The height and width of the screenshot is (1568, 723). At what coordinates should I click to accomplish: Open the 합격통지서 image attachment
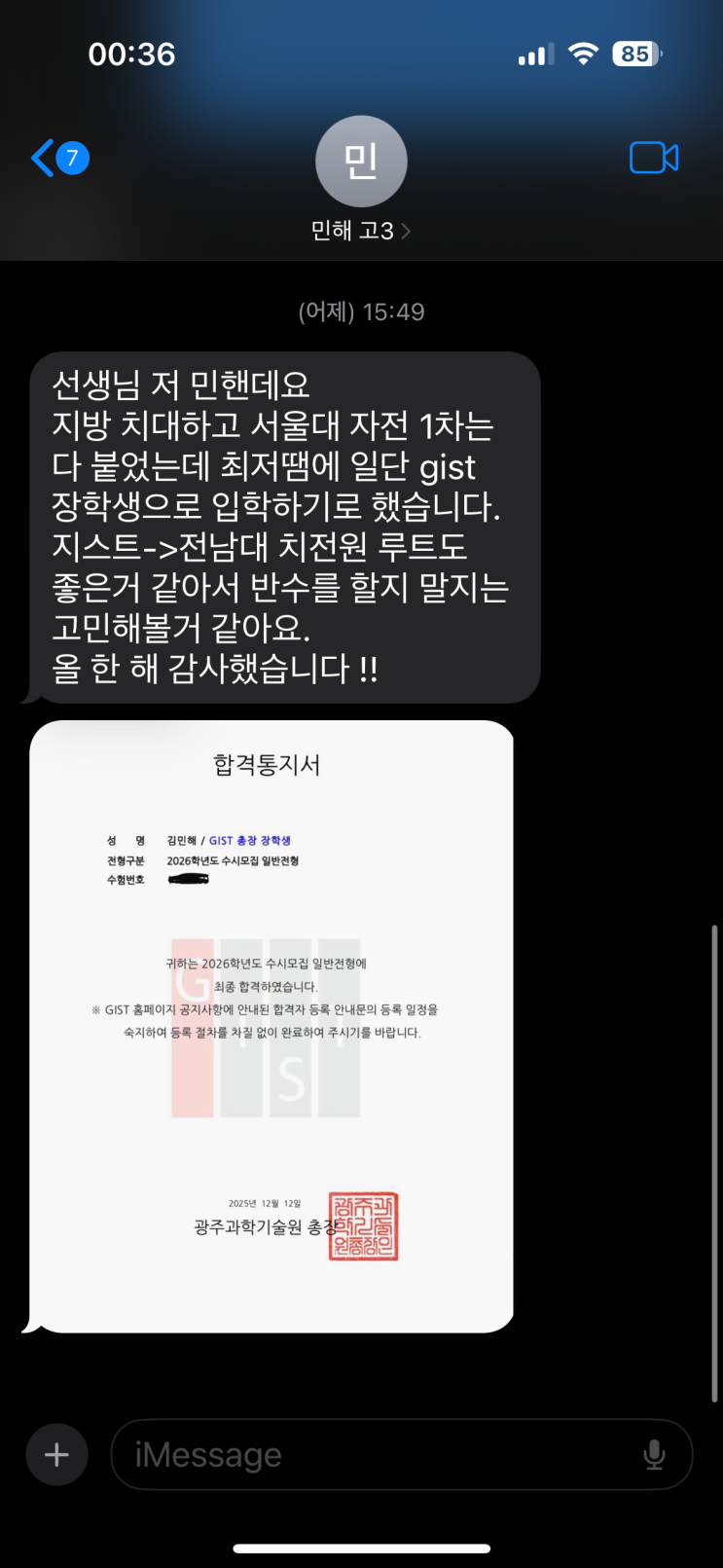[271, 1026]
